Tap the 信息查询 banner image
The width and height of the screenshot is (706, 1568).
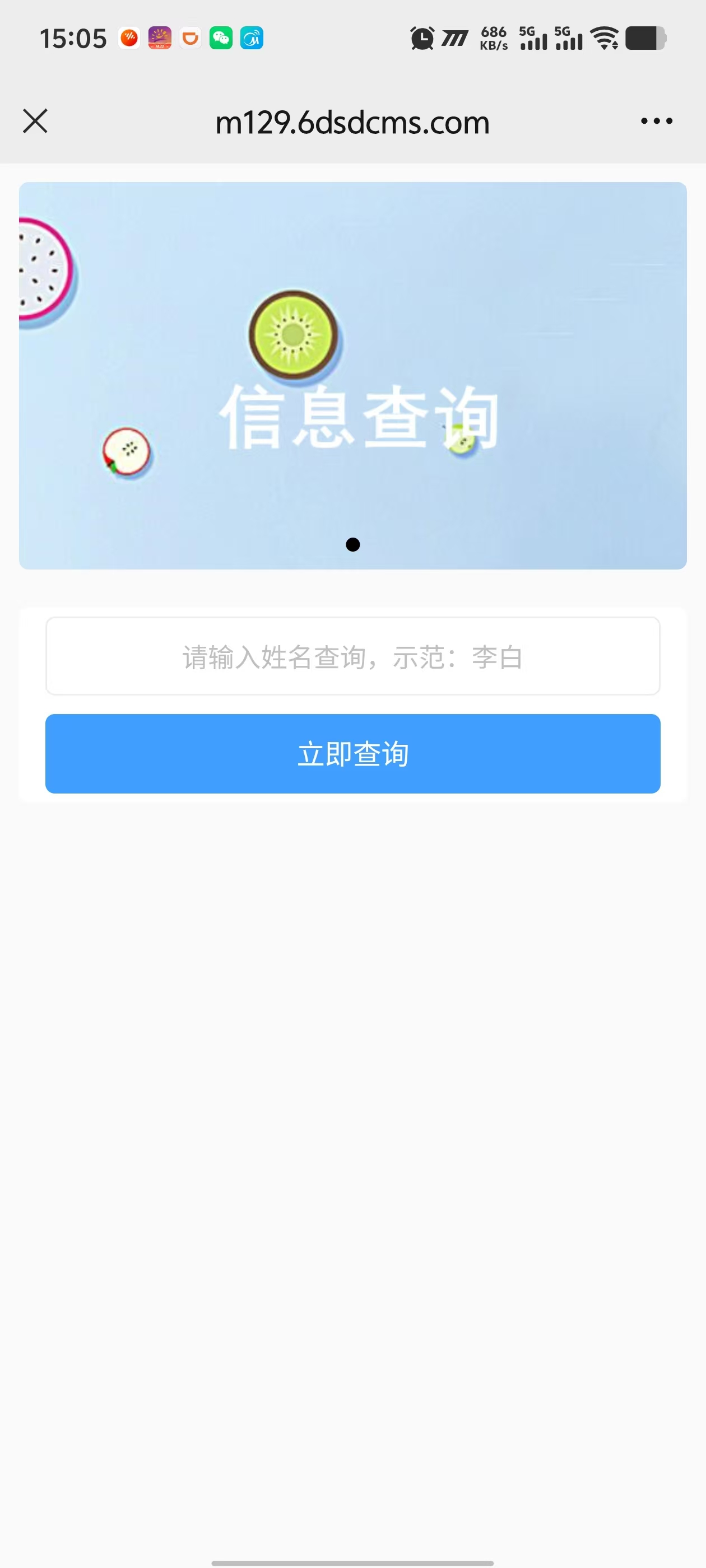pos(352,374)
